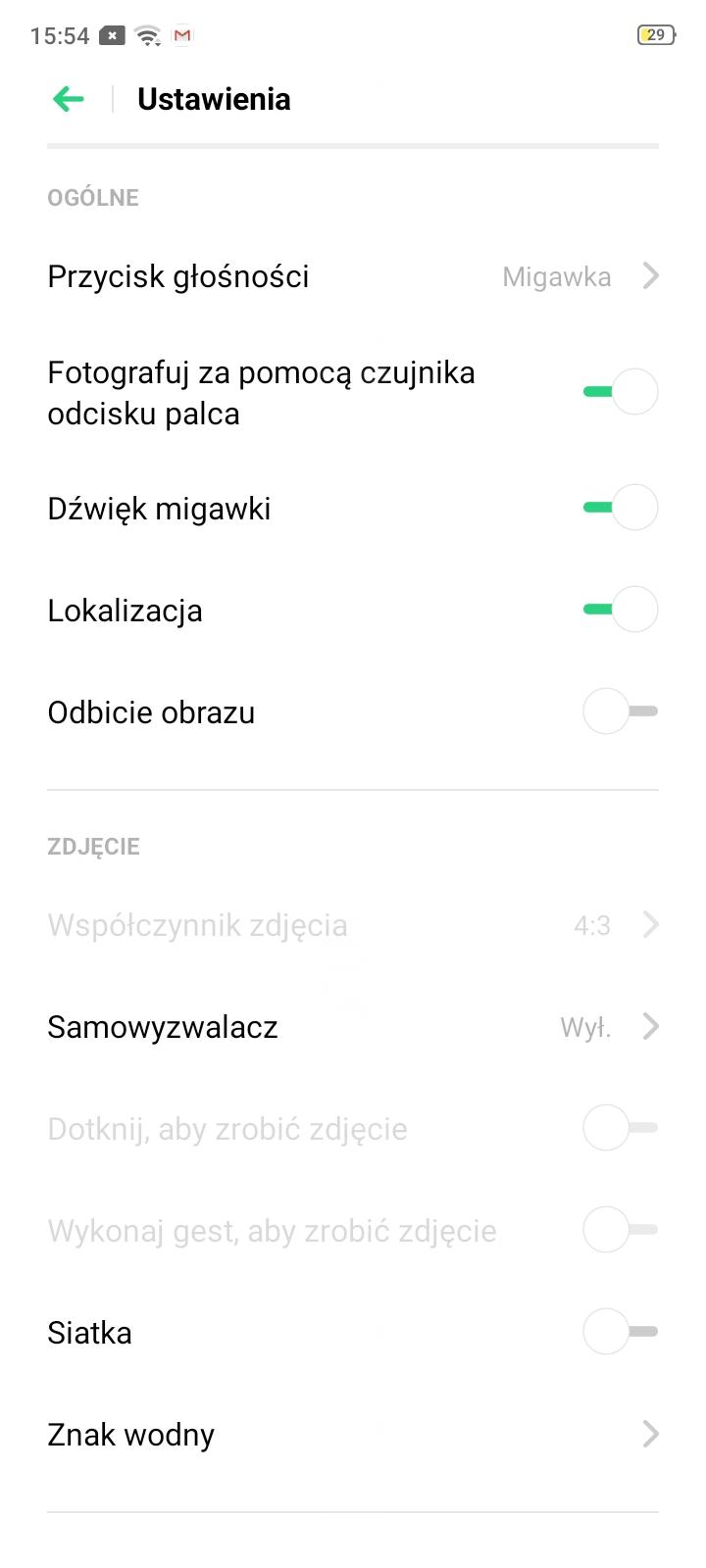This screenshot has width=706, height=1568.
Task: Turn on the Siatka grid switch
Action: coord(620,1332)
